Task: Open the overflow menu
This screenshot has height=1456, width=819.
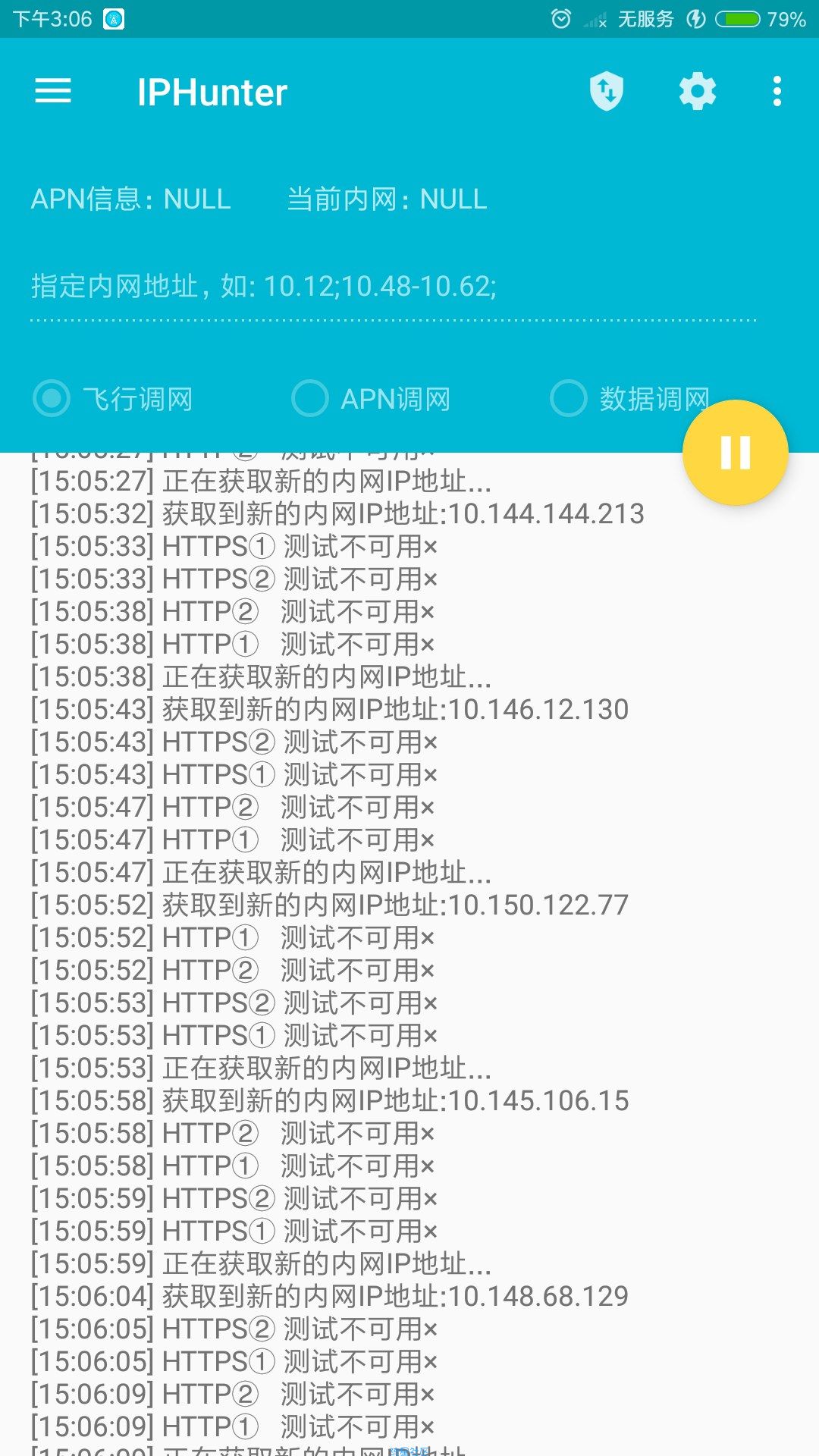Action: coord(777,92)
